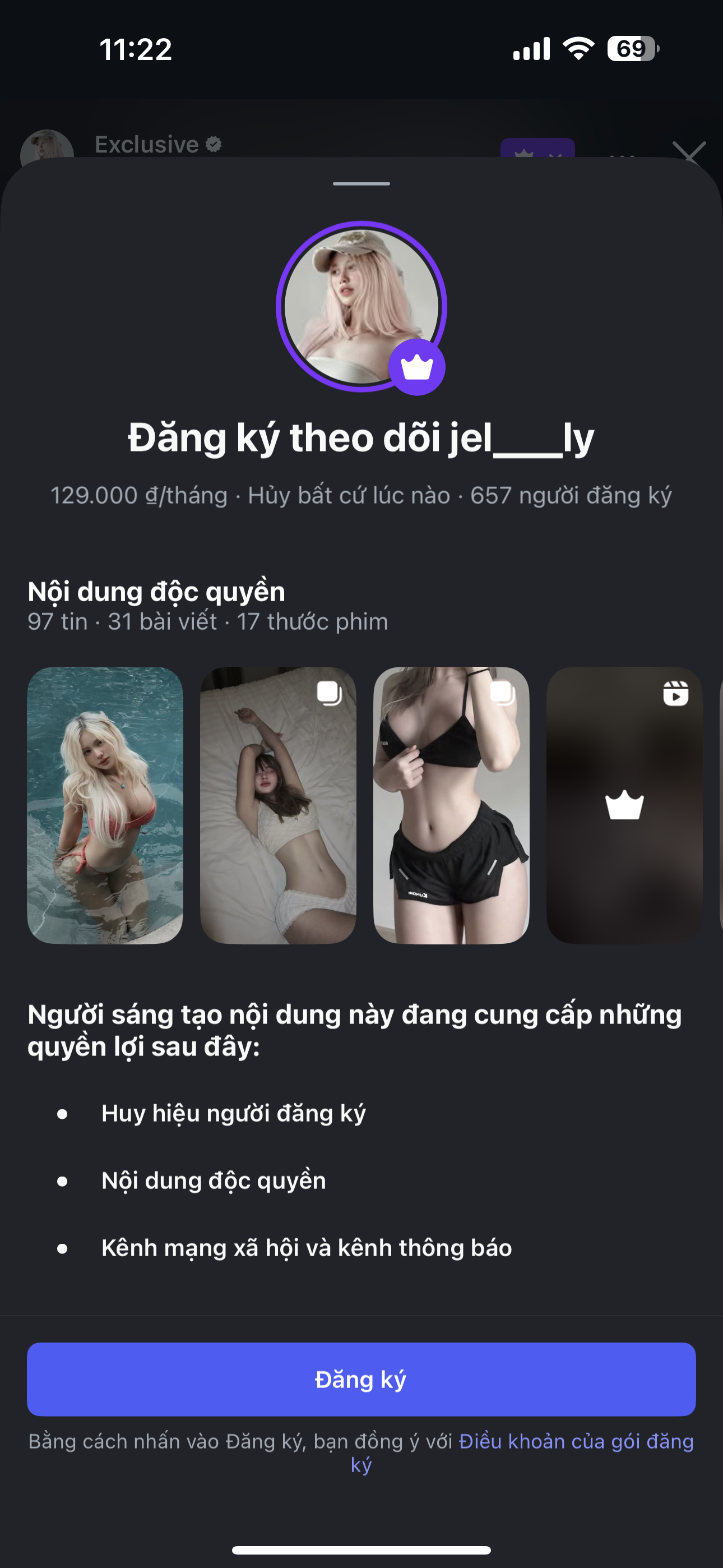
Task: Open the locked reel with crown icon
Action: (x=624, y=805)
